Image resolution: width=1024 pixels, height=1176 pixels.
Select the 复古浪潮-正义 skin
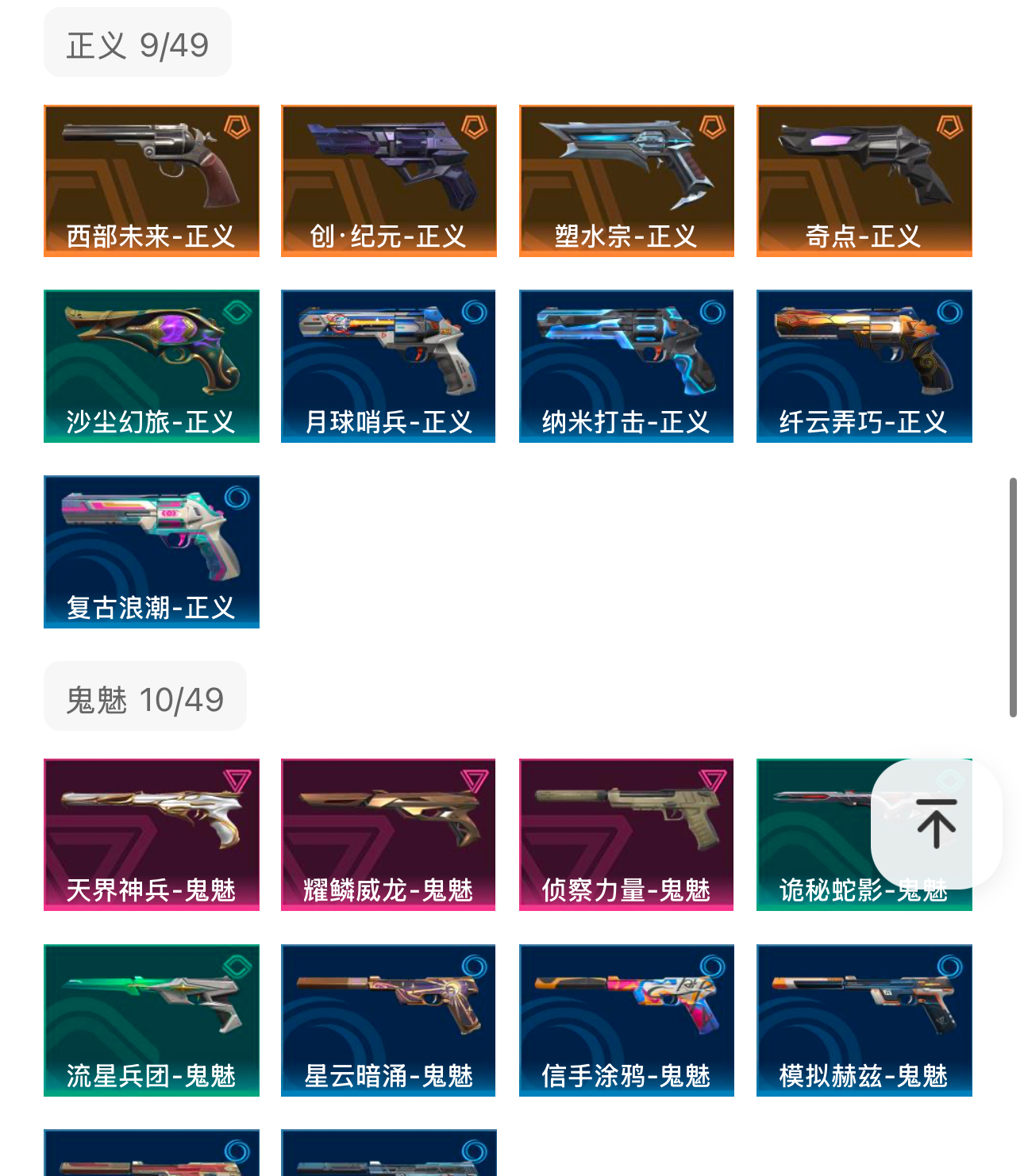coord(152,551)
